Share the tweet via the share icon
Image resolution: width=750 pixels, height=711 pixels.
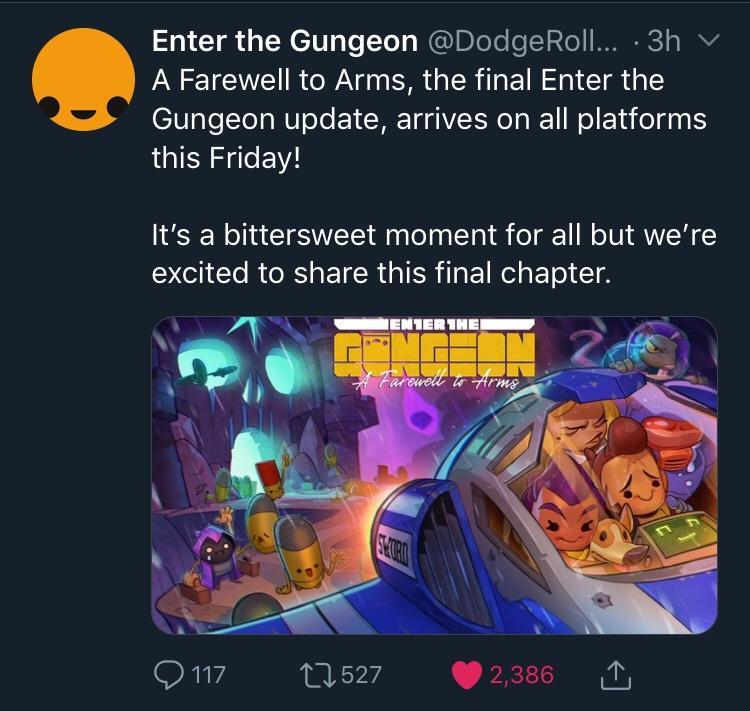[613, 674]
